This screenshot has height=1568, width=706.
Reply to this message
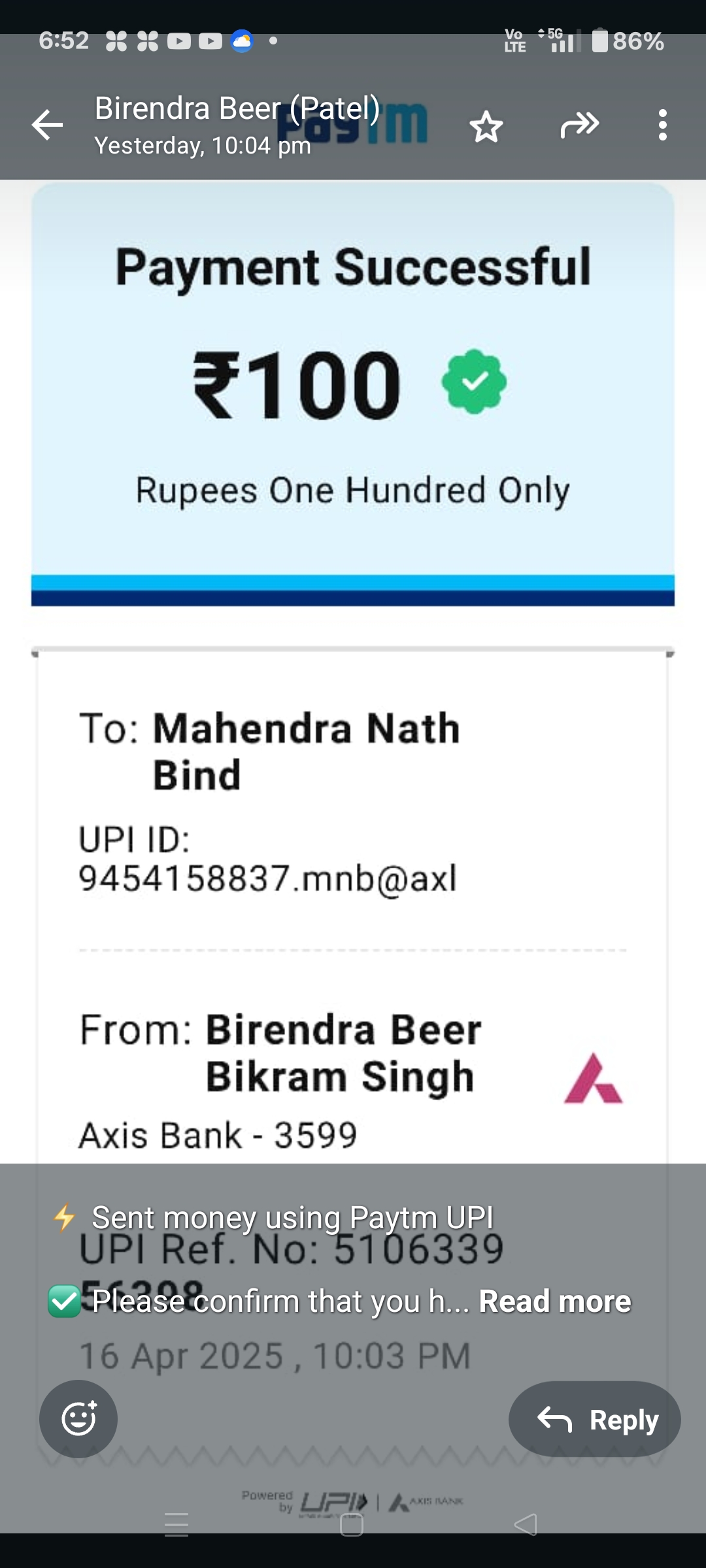(594, 1419)
